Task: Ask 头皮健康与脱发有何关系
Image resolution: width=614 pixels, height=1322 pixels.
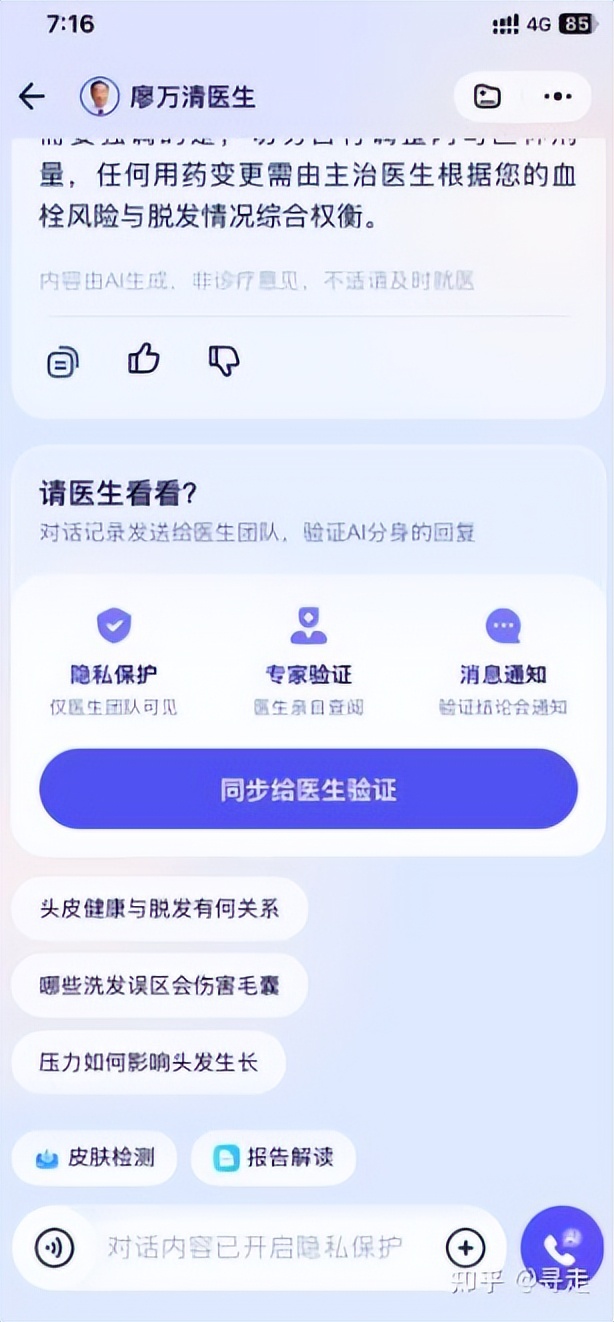Action: [159, 909]
